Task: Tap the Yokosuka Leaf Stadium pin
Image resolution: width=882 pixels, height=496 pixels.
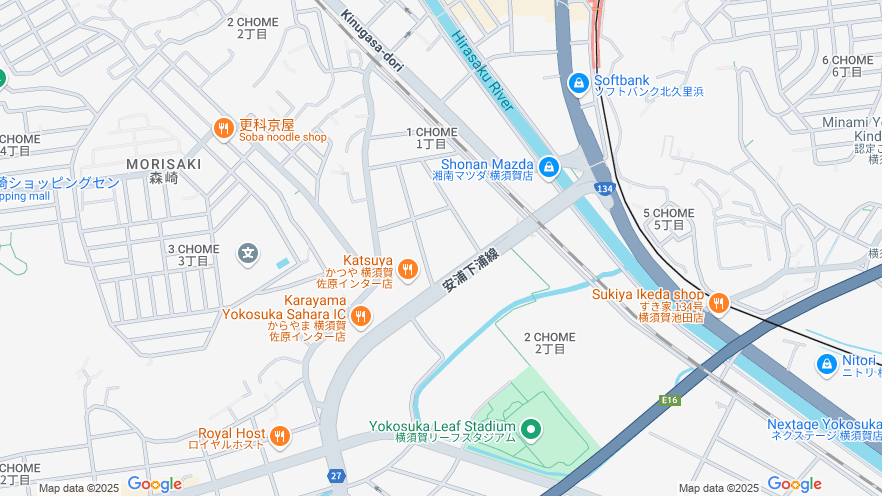Action: [x=531, y=431]
